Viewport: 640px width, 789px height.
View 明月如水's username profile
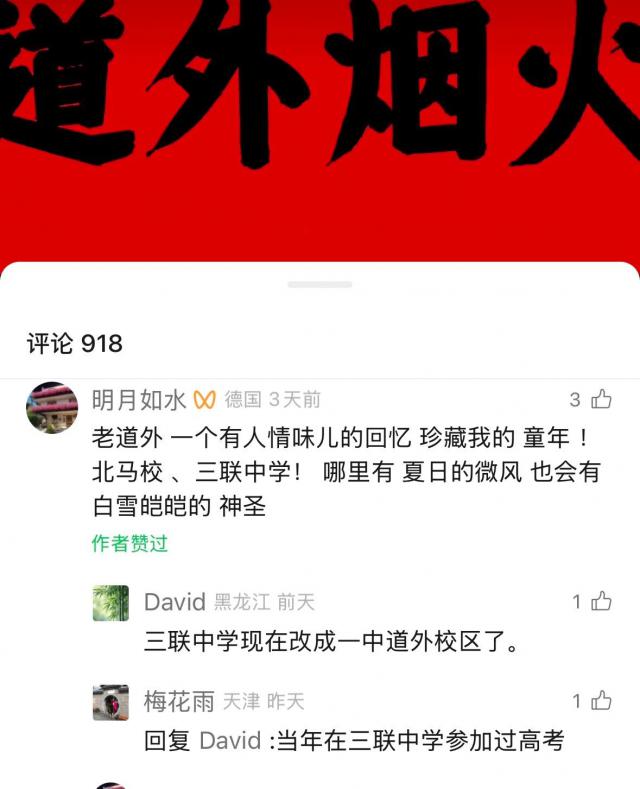pyautogui.click(x=139, y=400)
